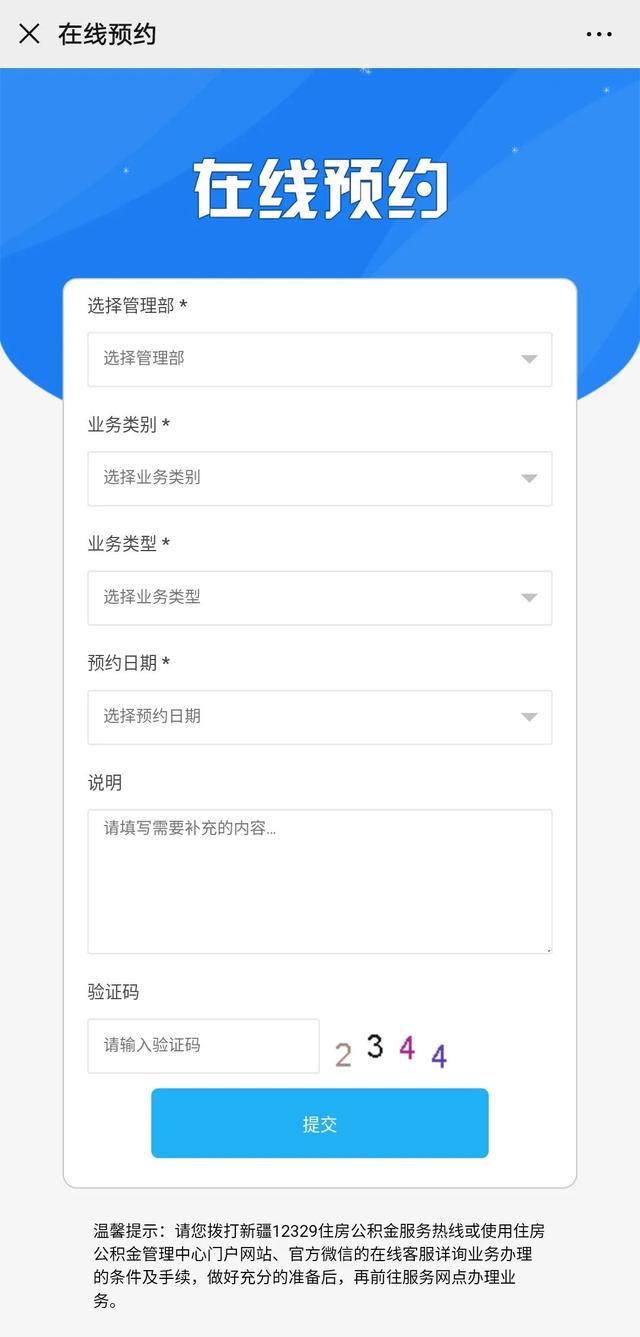Close the 在线预约 page

click(30, 34)
